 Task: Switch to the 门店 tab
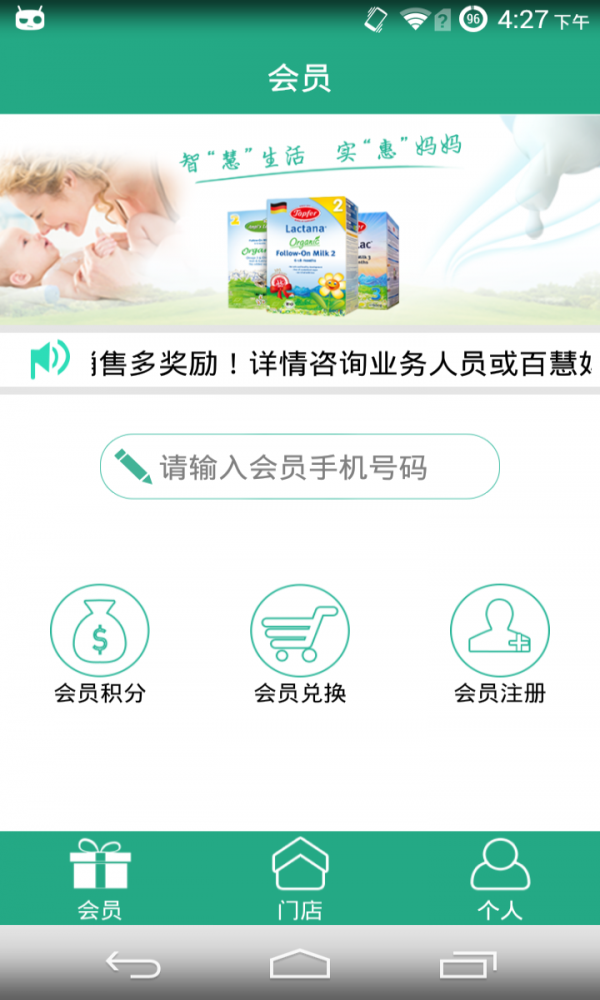[300, 878]
